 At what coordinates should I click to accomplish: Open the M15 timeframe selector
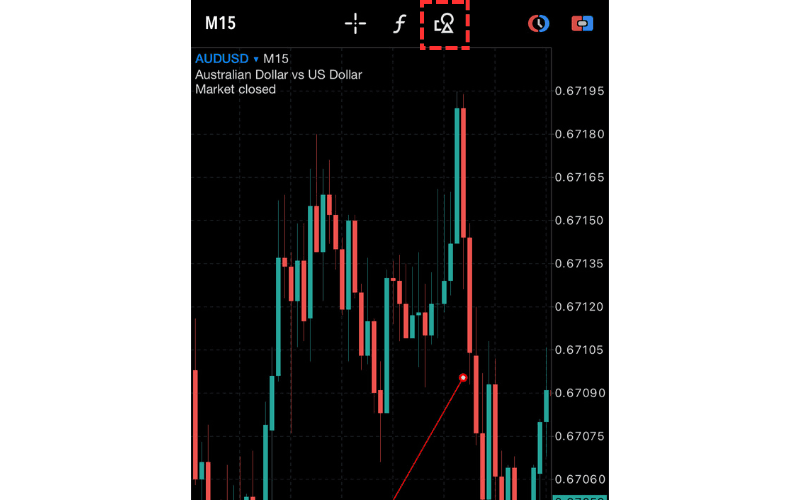coord(219,23)
